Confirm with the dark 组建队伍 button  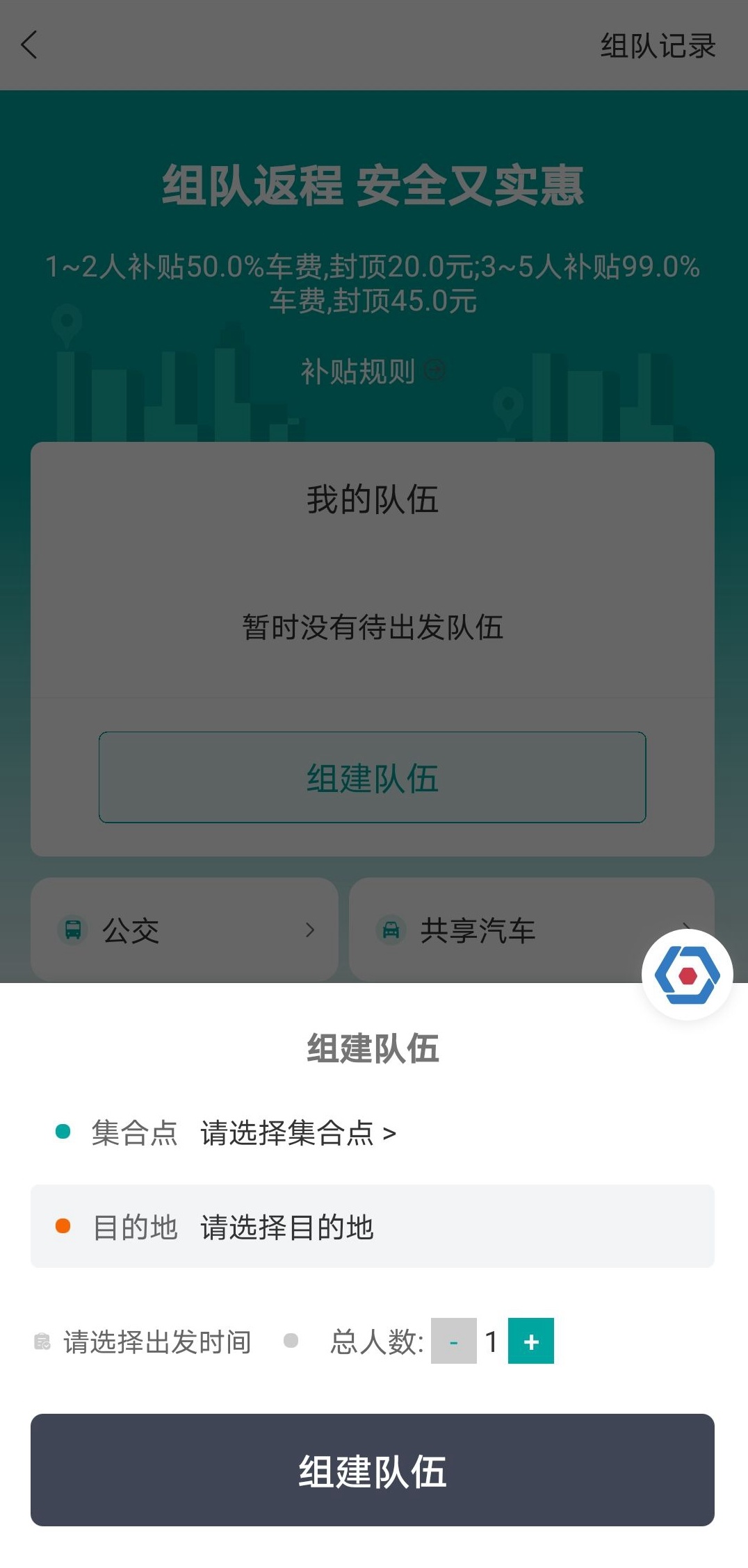click(x=373, y=1471)
